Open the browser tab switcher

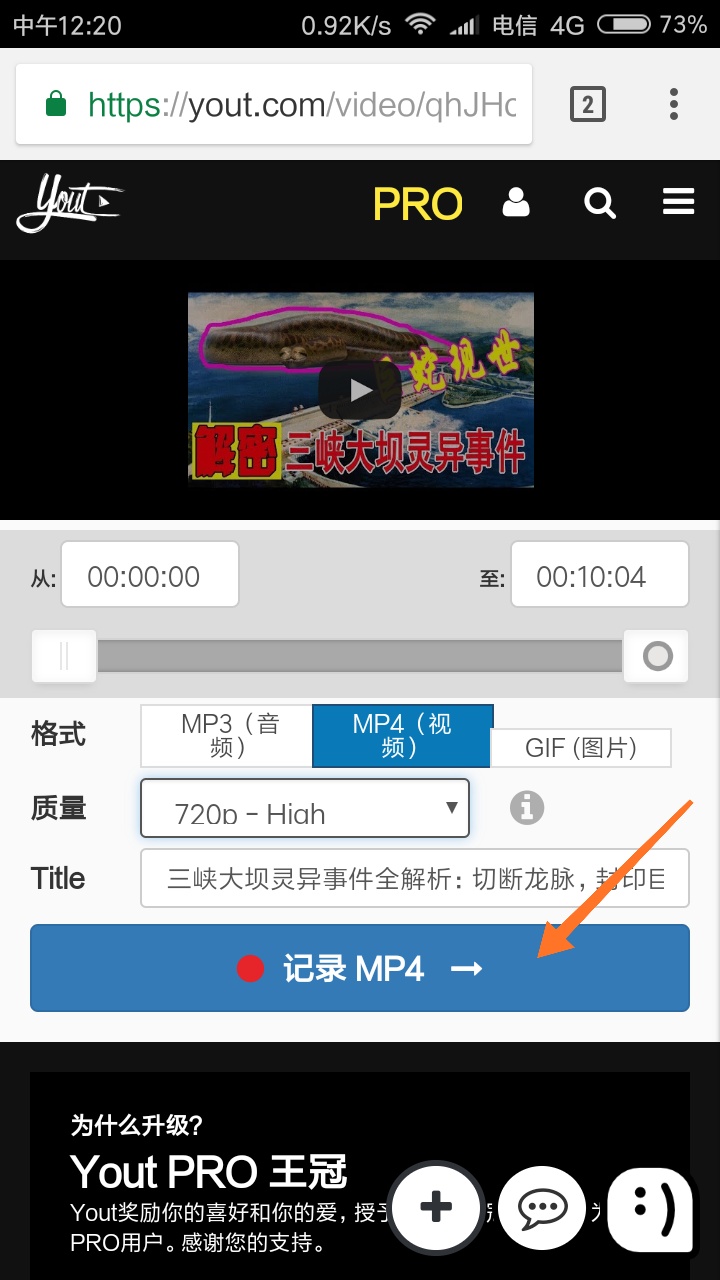(588, 104)
